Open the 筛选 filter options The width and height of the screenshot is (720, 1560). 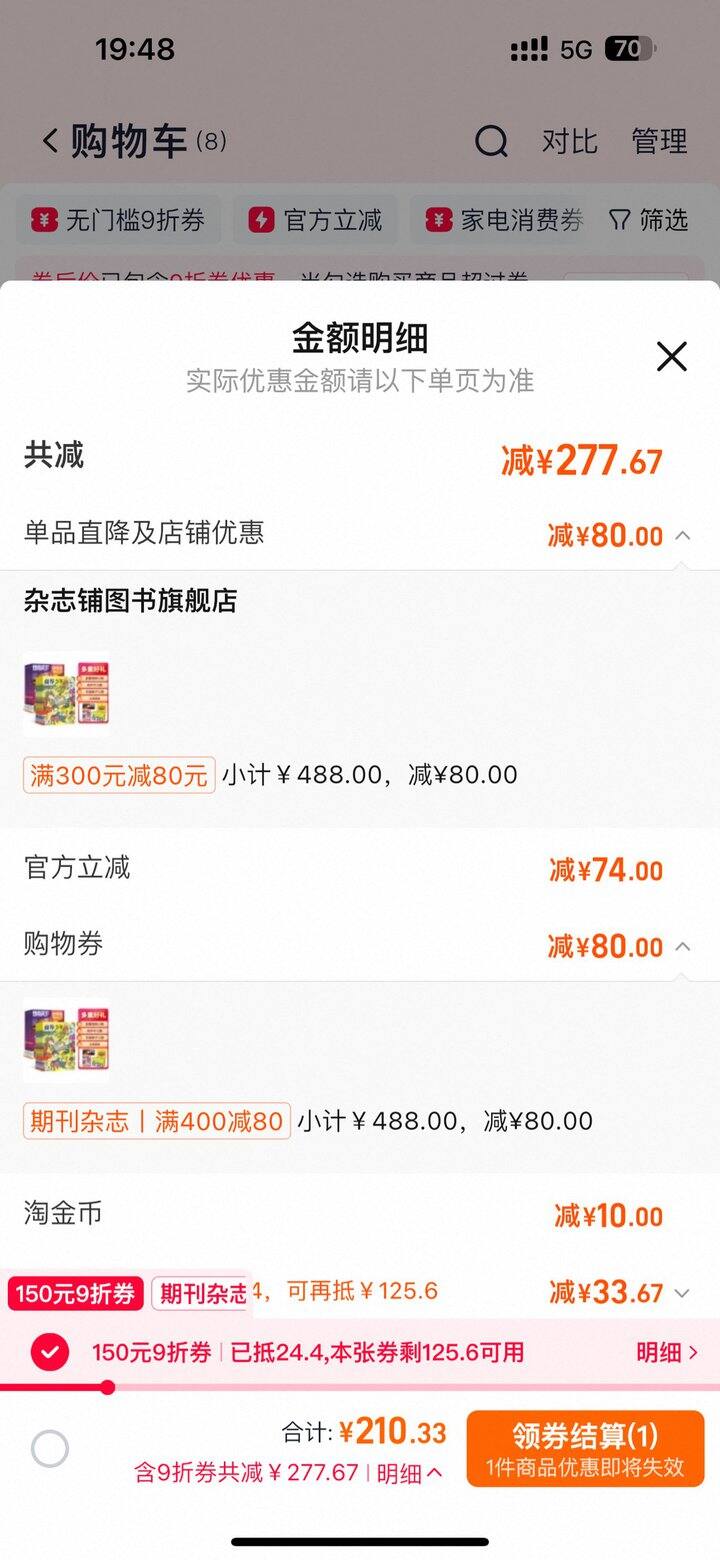[x=649, y=220]
